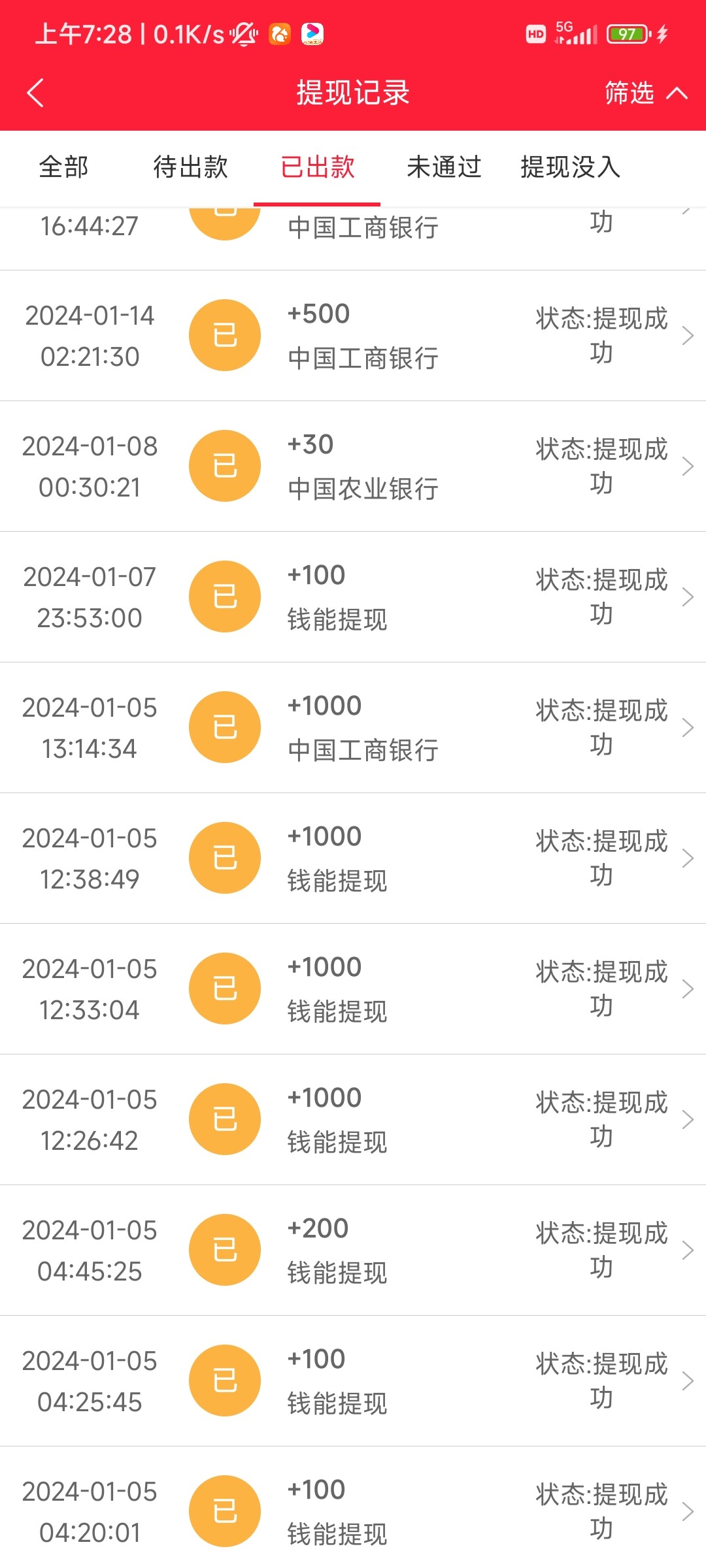706x1568 pixels.
Task: Open the +200 钱能提现 withdrawal record
Action: (x=353, y=1250)
